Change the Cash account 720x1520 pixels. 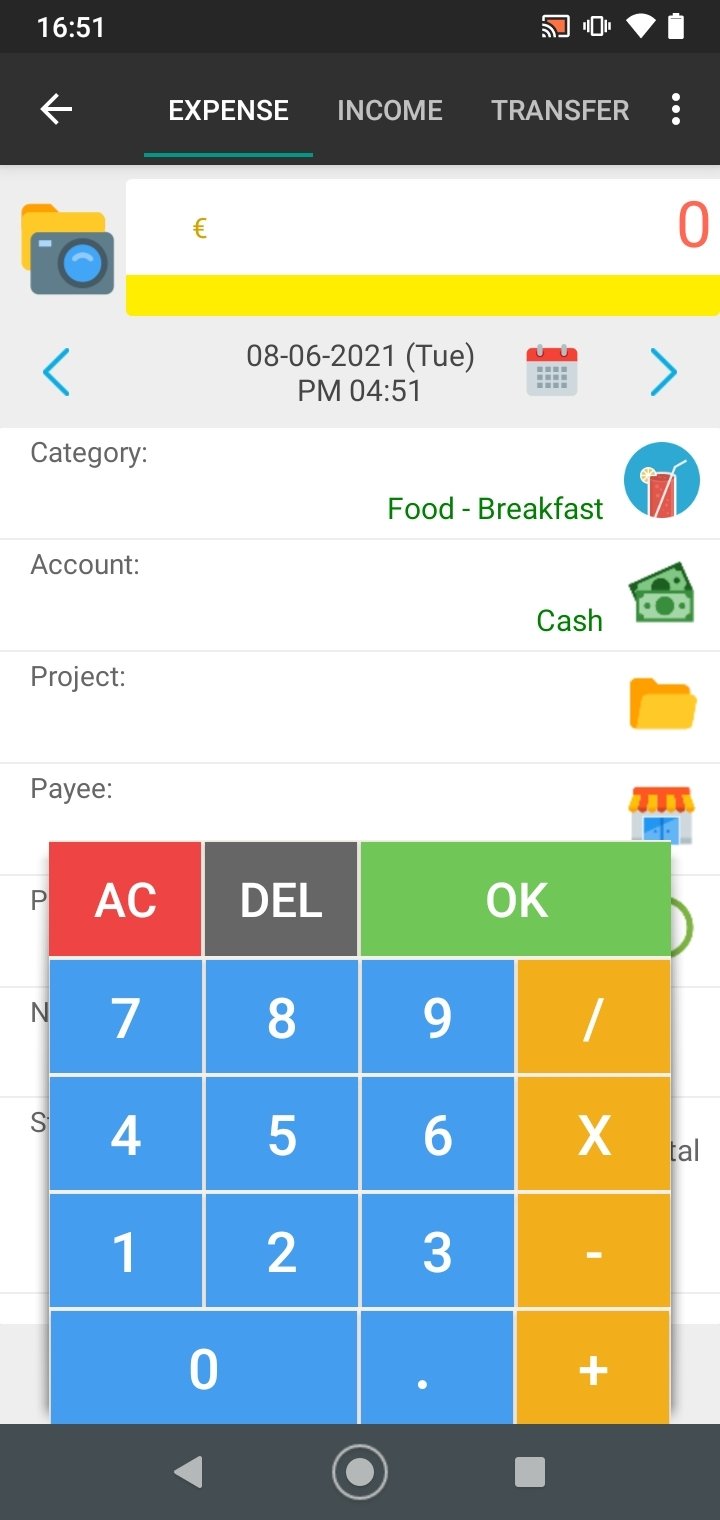[360, 596]
